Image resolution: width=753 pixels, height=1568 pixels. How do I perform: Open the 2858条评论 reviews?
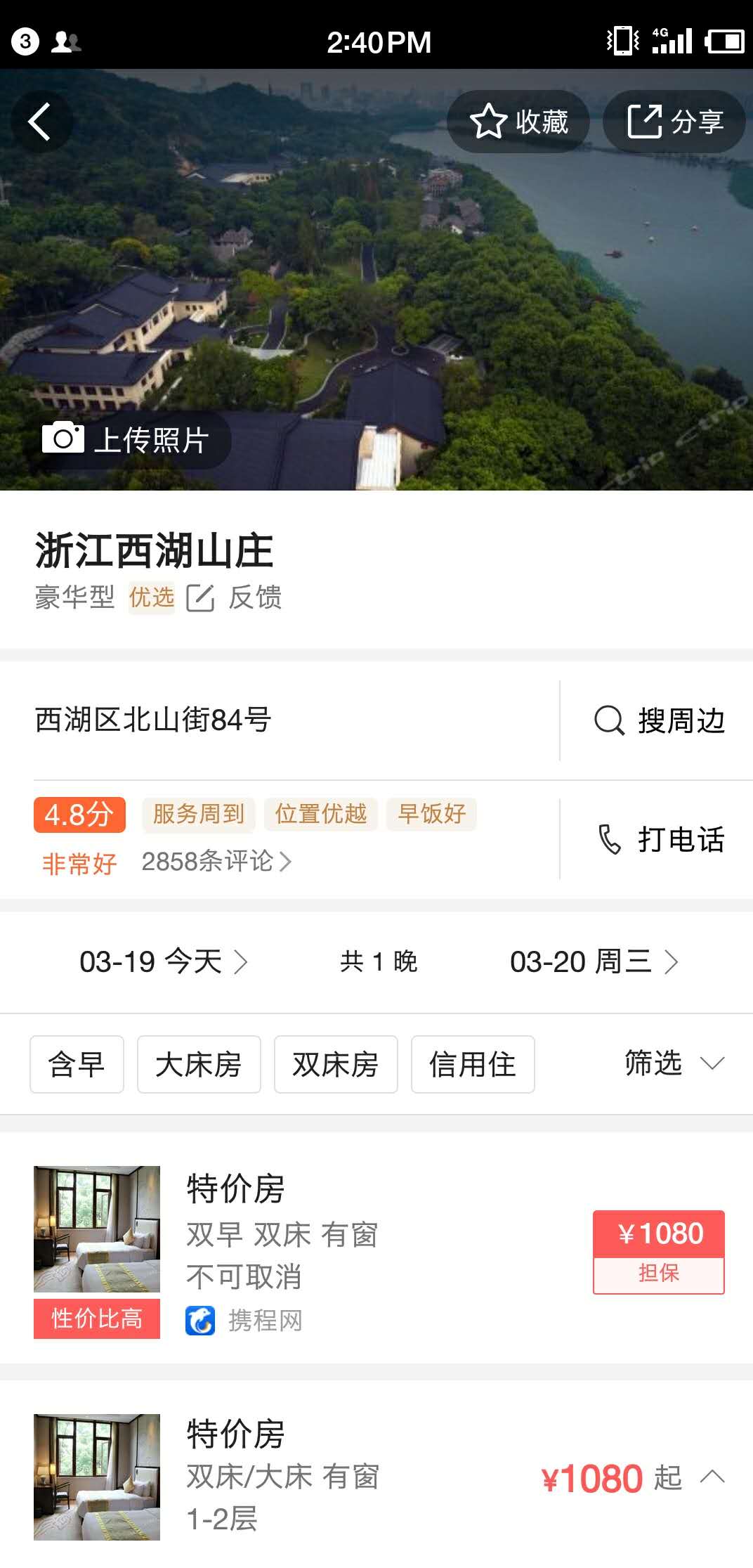point(216,862)
